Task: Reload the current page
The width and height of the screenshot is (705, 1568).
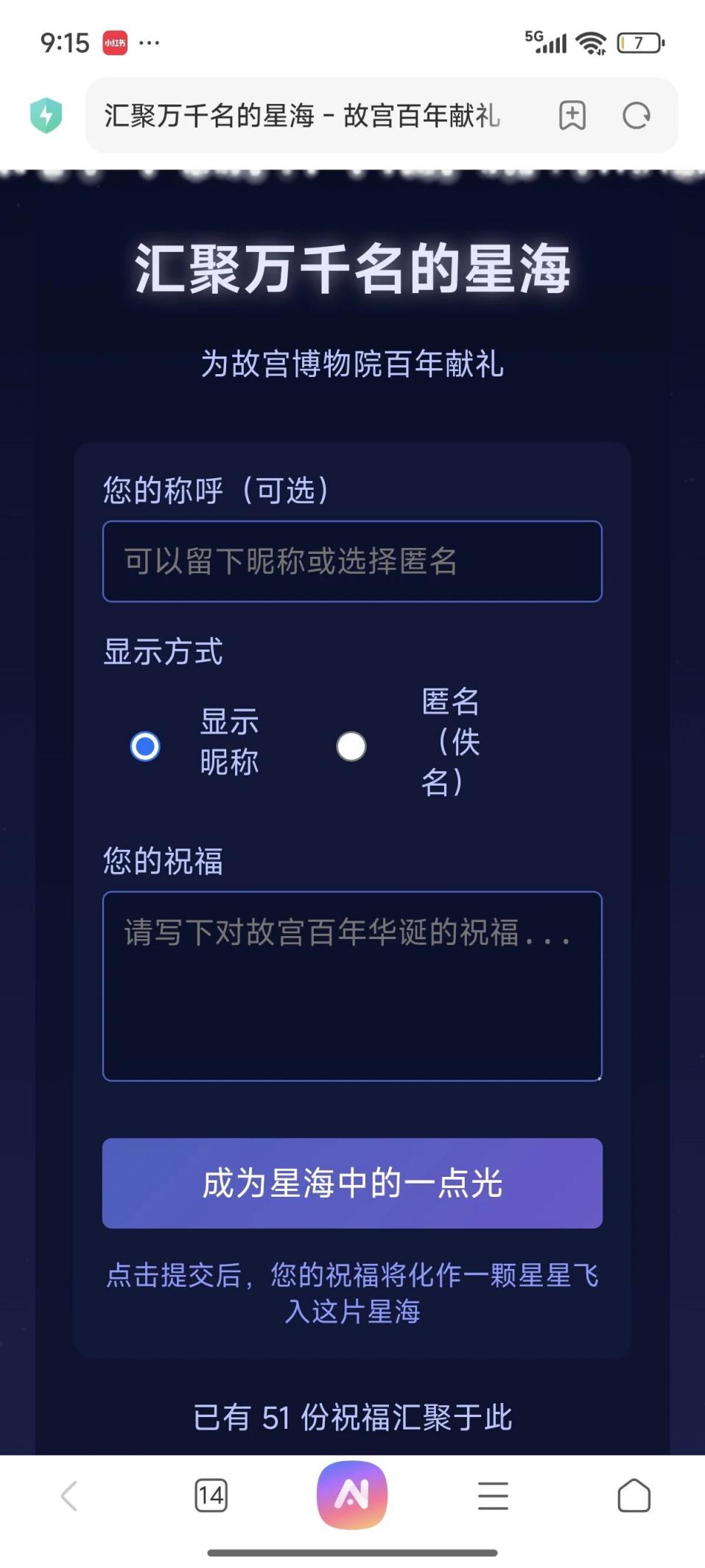Action: pyautogui.click(x=636, y=116)
